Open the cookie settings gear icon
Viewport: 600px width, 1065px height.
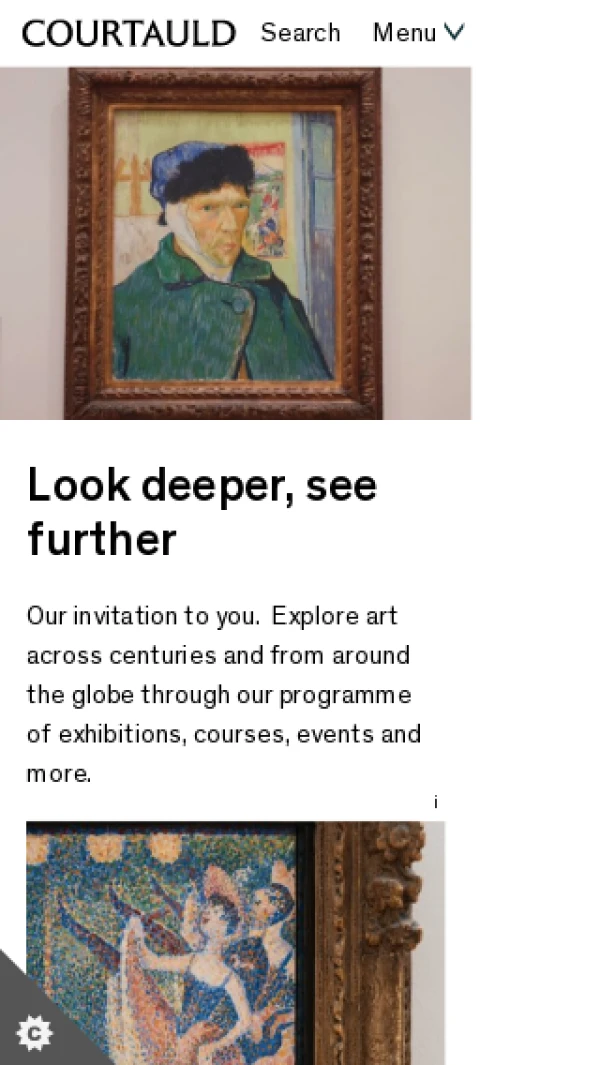click(x=34, y=1032)
